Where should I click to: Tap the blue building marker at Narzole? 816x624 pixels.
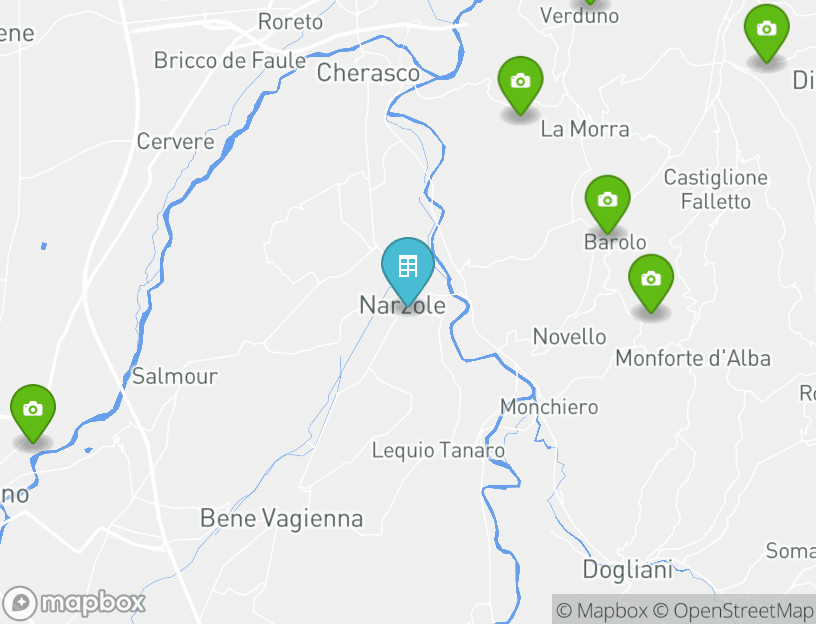(x=407, y=268)
